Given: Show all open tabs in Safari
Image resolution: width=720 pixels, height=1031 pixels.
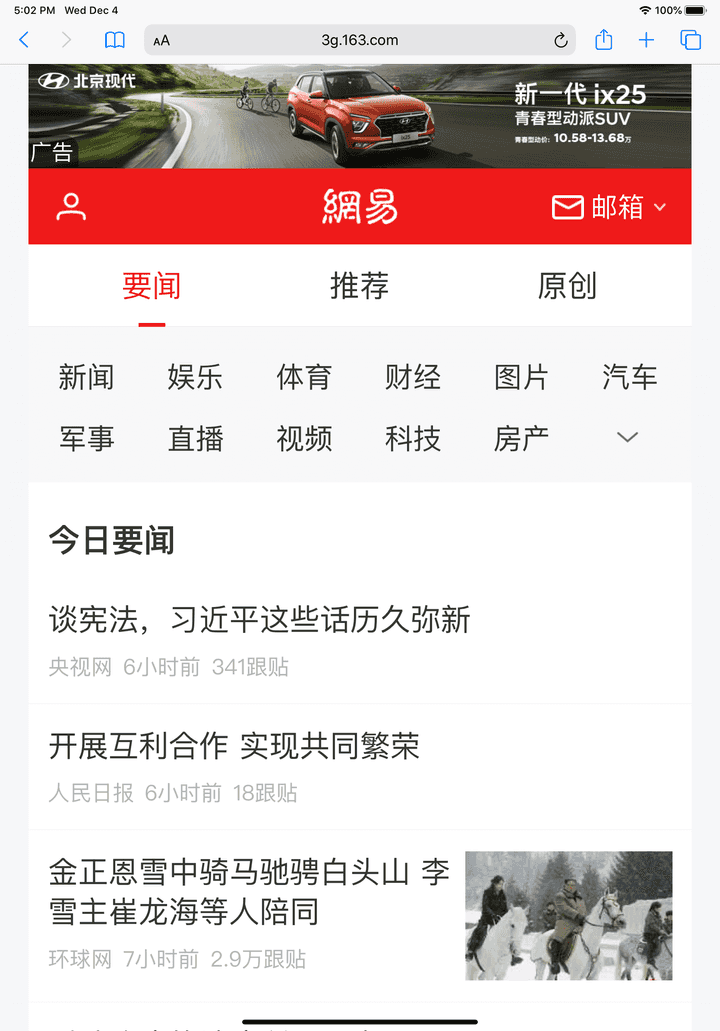Looking at the screenshot, I should 689,40.
